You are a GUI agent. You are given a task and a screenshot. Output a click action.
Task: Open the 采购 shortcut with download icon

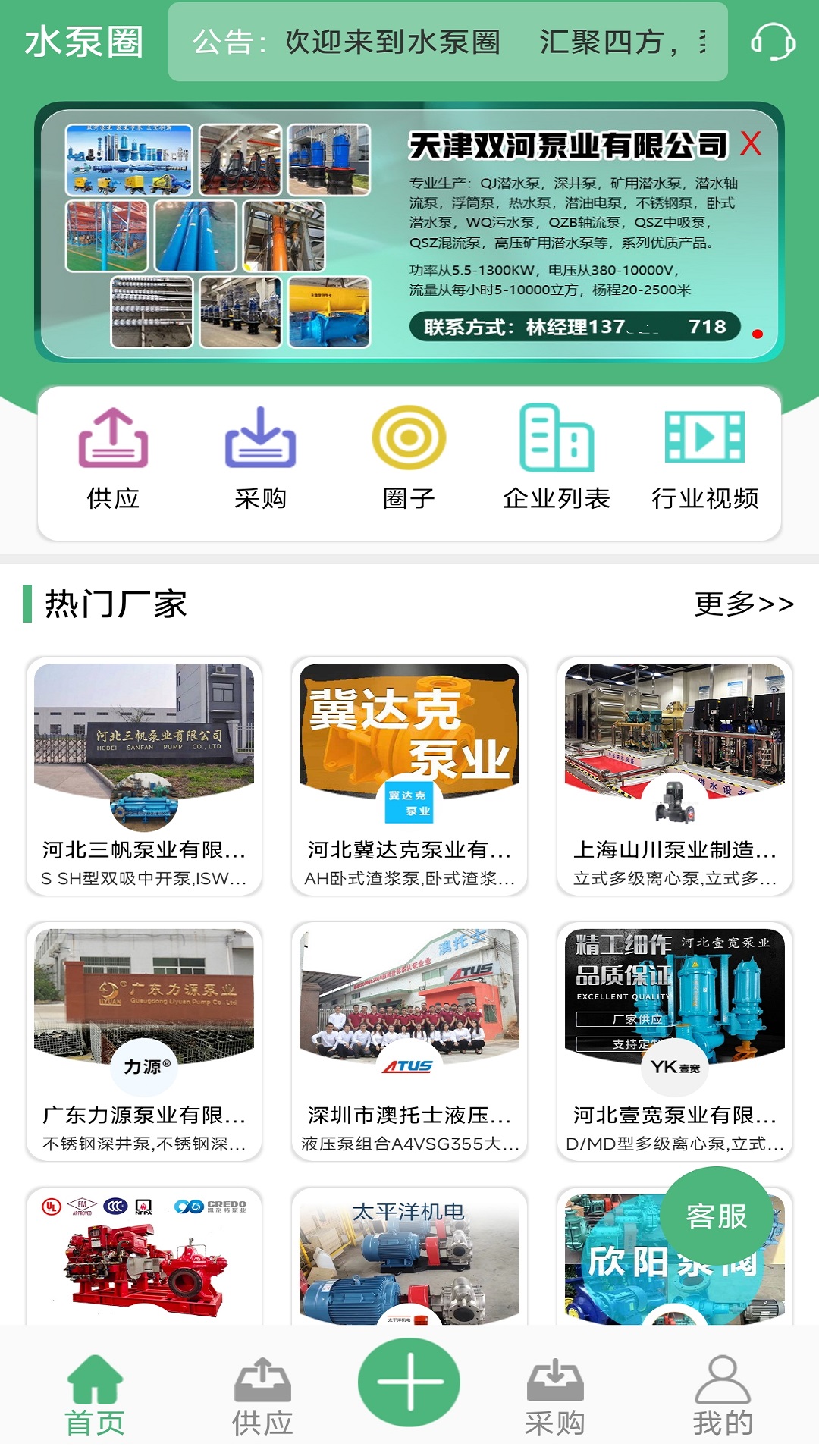(x=260, y=458)
